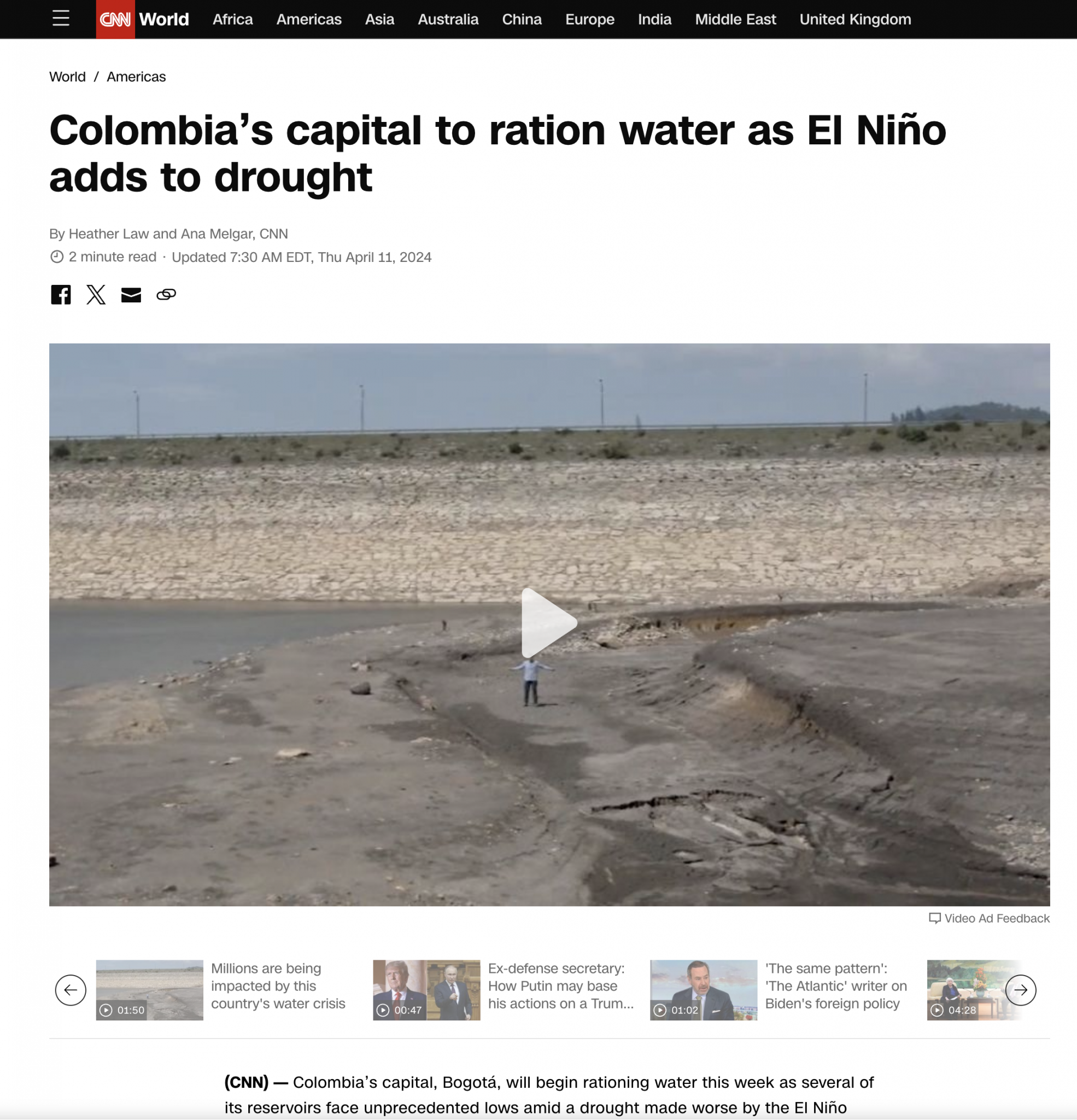1077x1120 pixels.
Task: Go to previous videos in carousel
Action: point(71,990)
